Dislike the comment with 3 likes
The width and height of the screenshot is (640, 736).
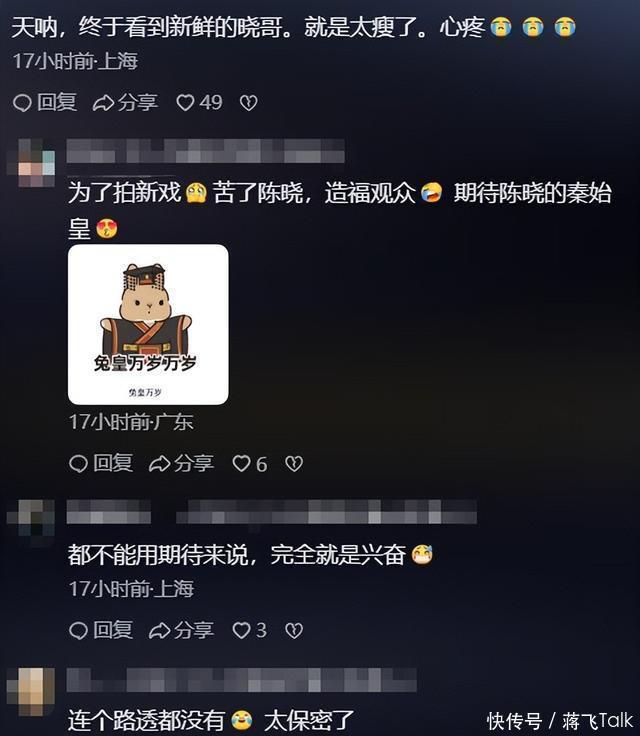click(293, 630)
